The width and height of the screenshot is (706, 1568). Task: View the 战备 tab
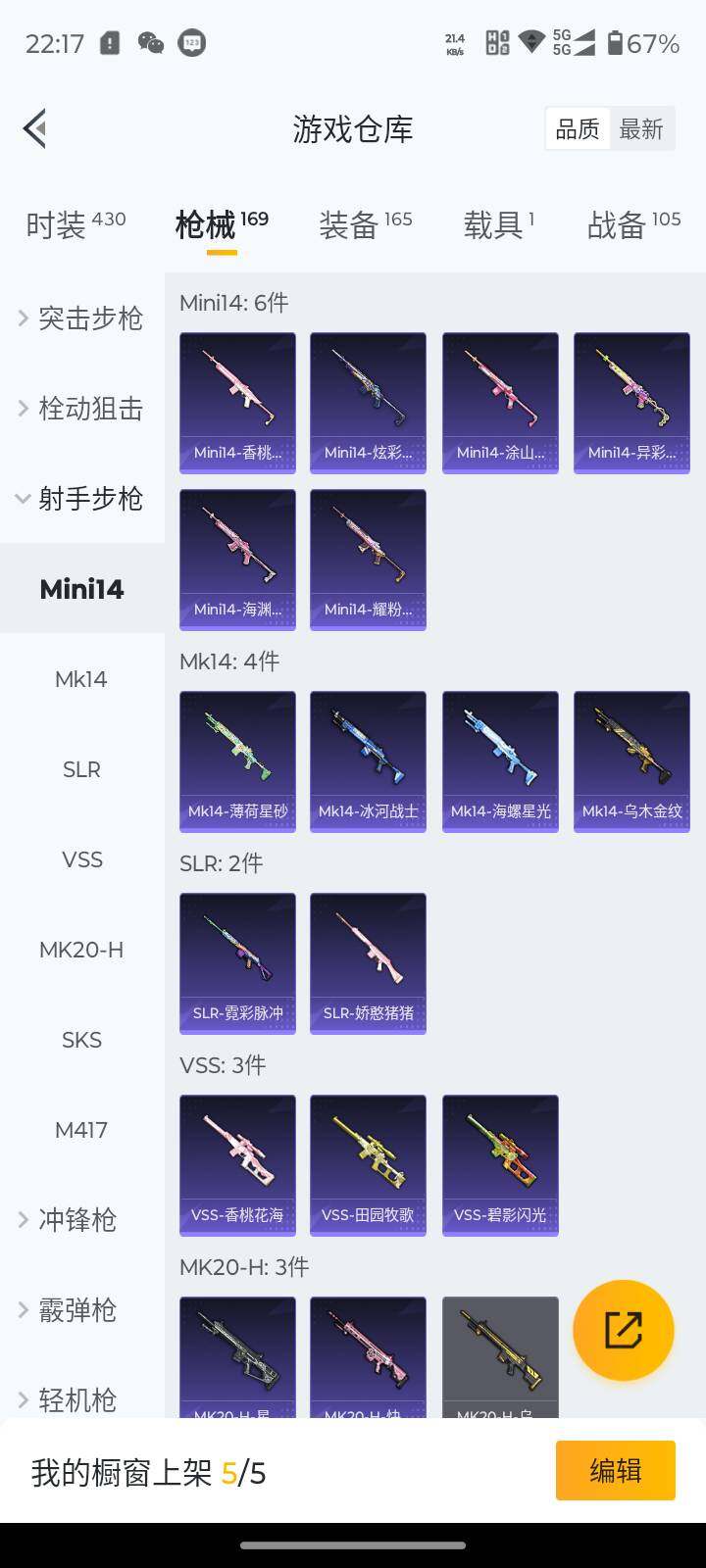[x=633, y=224]
